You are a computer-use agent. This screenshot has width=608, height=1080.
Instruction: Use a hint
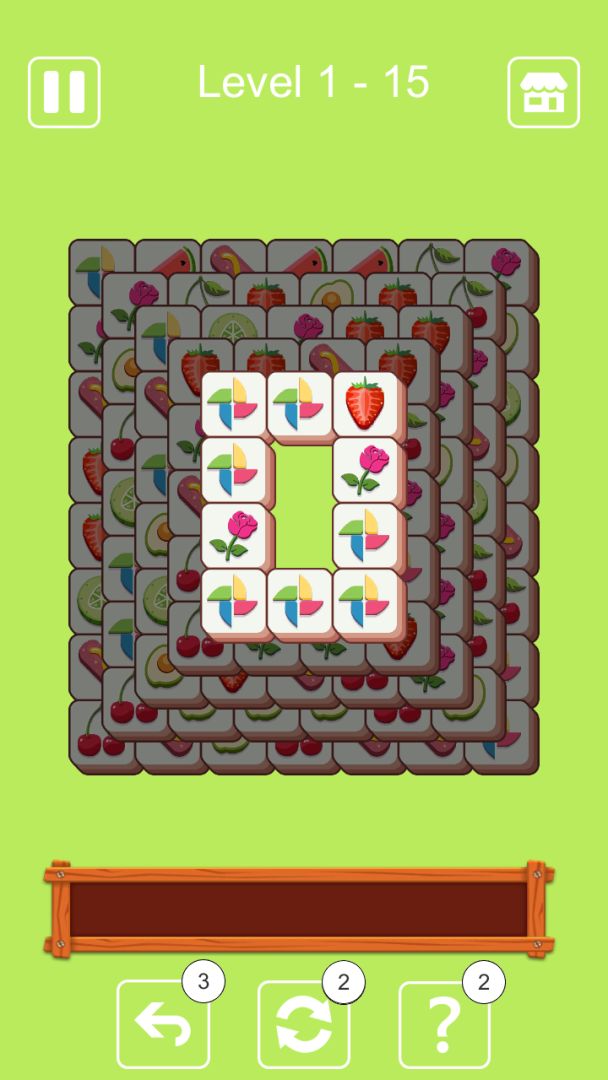(444, 1025)
